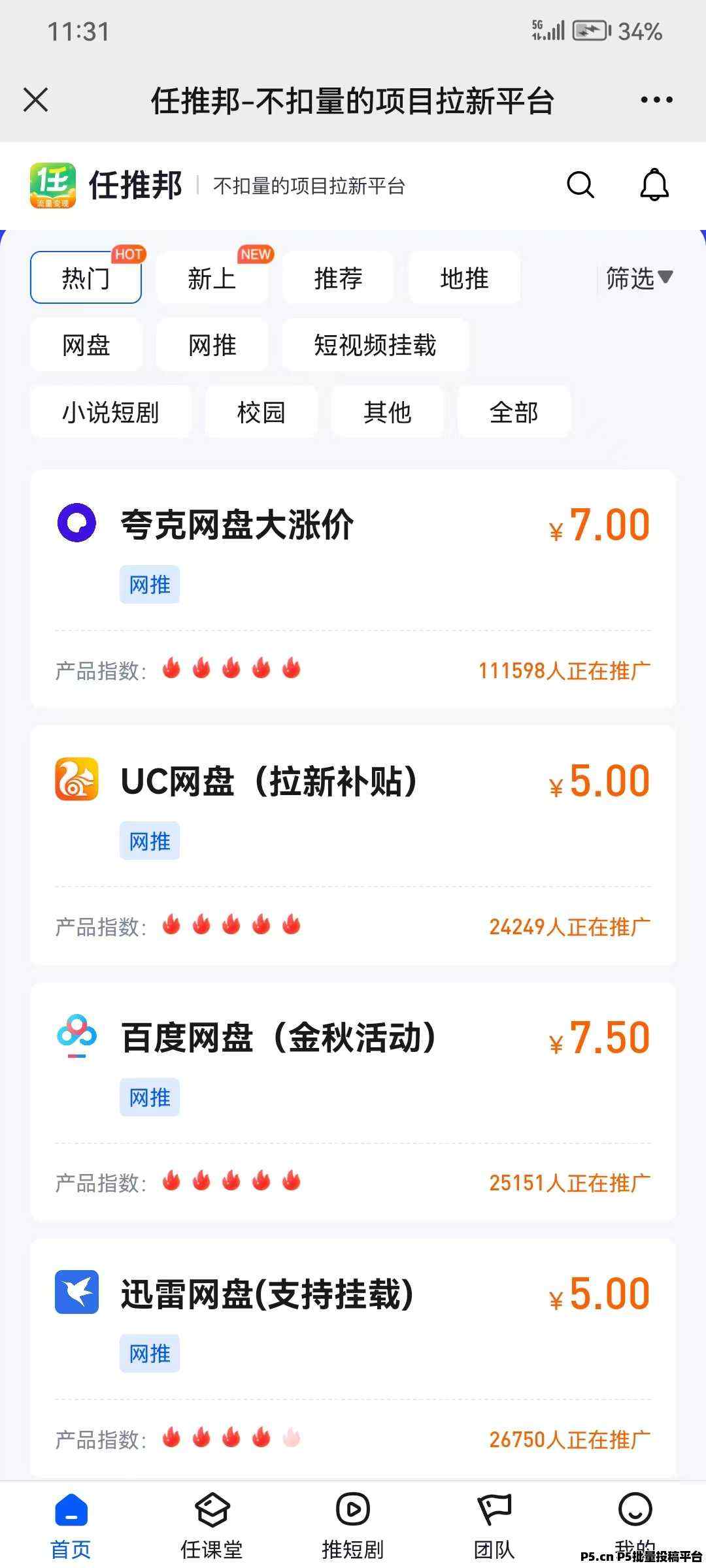
Task: Filter projects by 地推
Action: tap(464, 278)
